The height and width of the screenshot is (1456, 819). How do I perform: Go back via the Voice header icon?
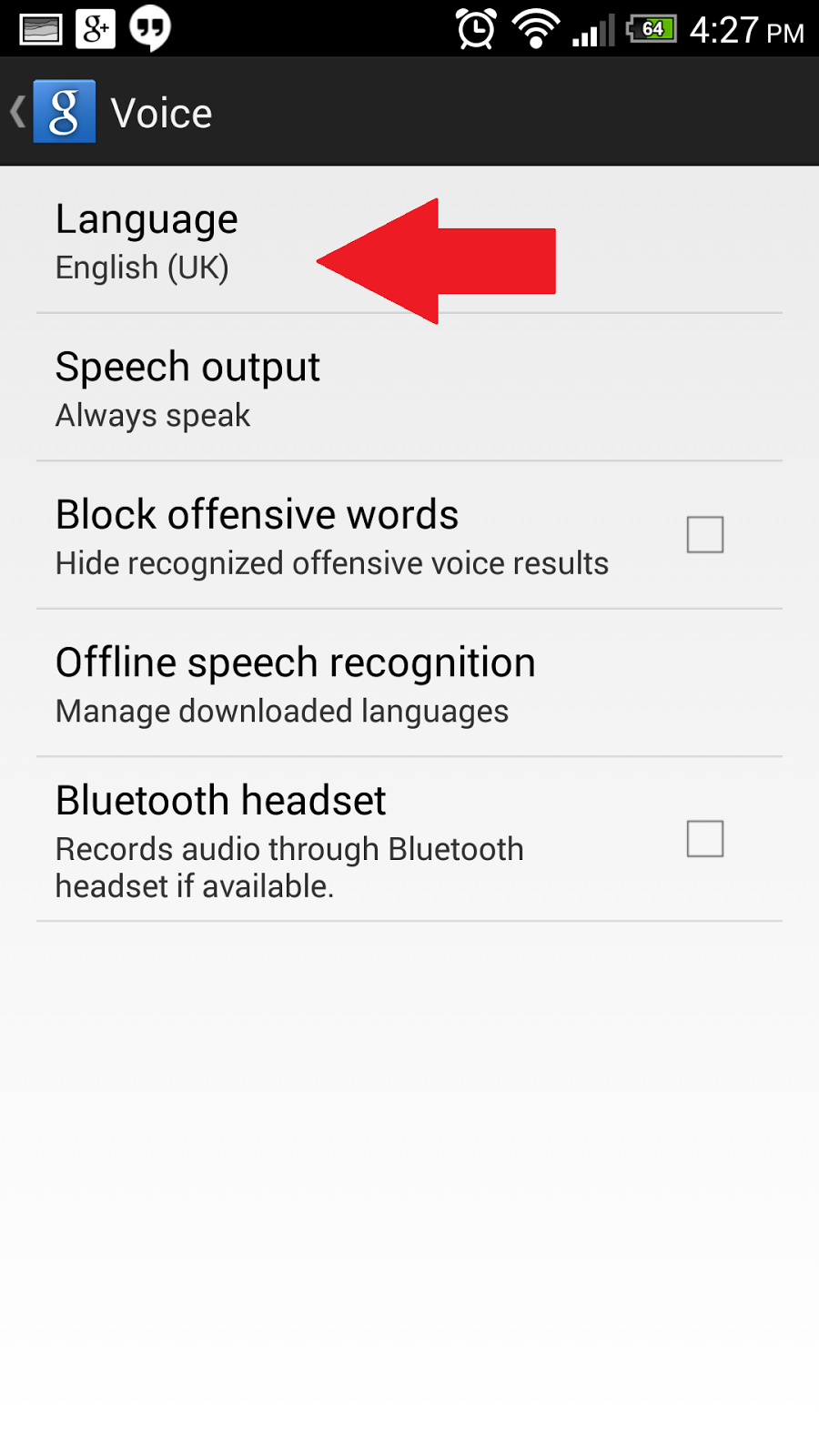[x=55, y=112]
